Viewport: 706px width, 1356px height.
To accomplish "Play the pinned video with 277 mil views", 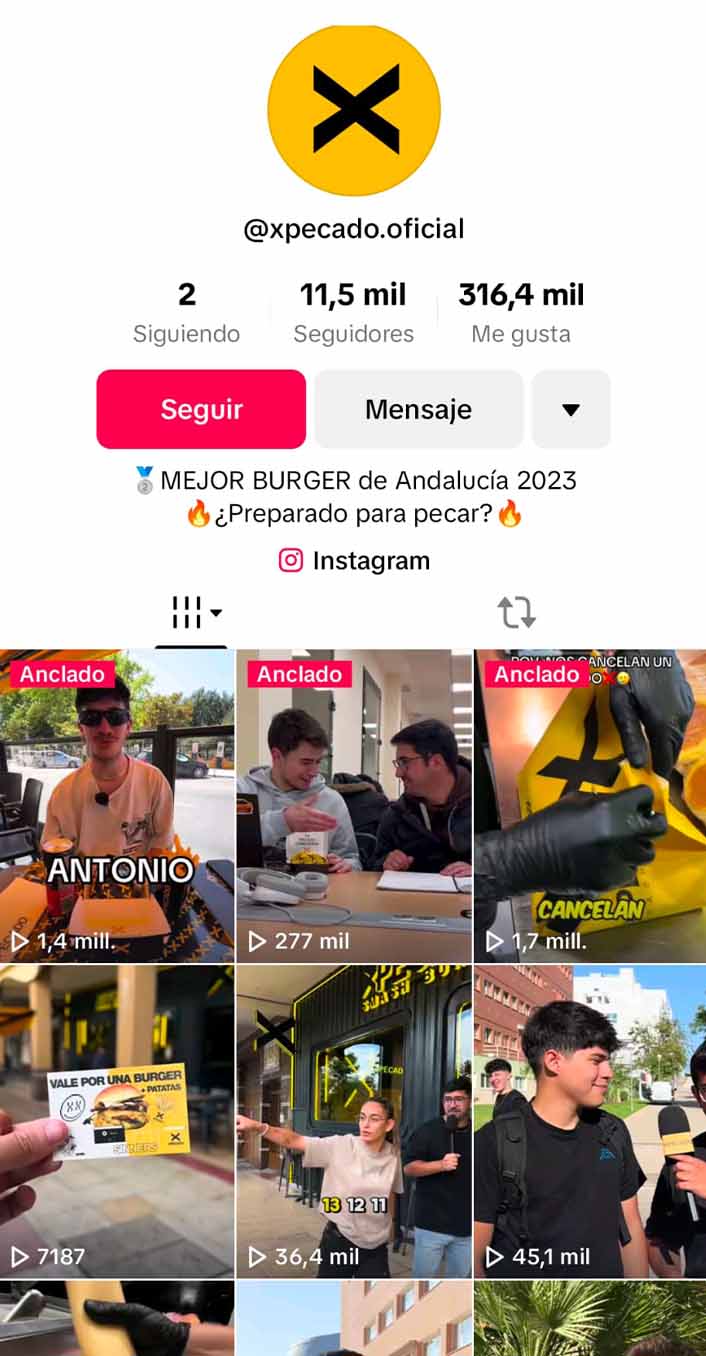I will (354, 805).
